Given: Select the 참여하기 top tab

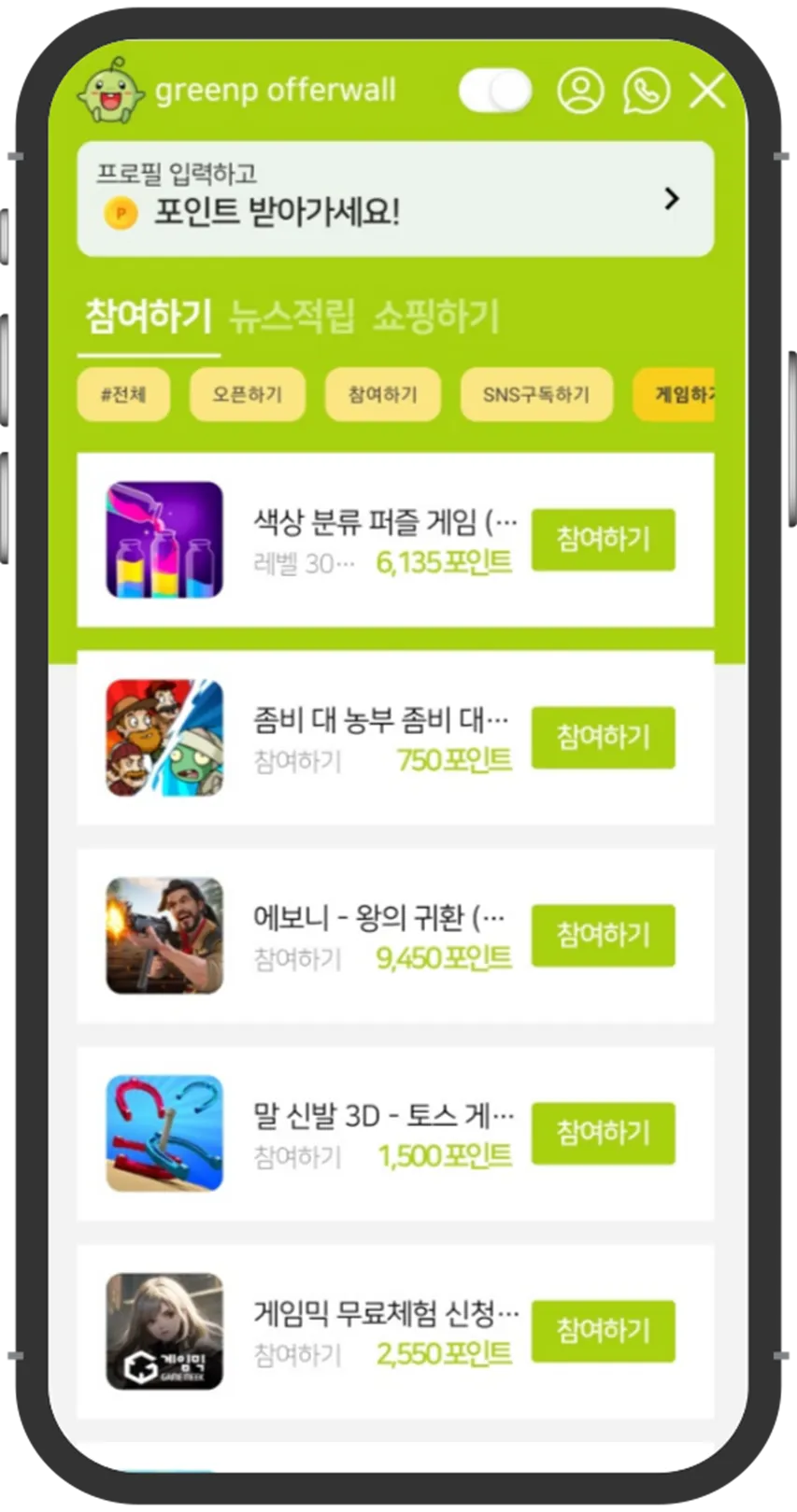Looking at the screenshot, I should click(149, 317).
